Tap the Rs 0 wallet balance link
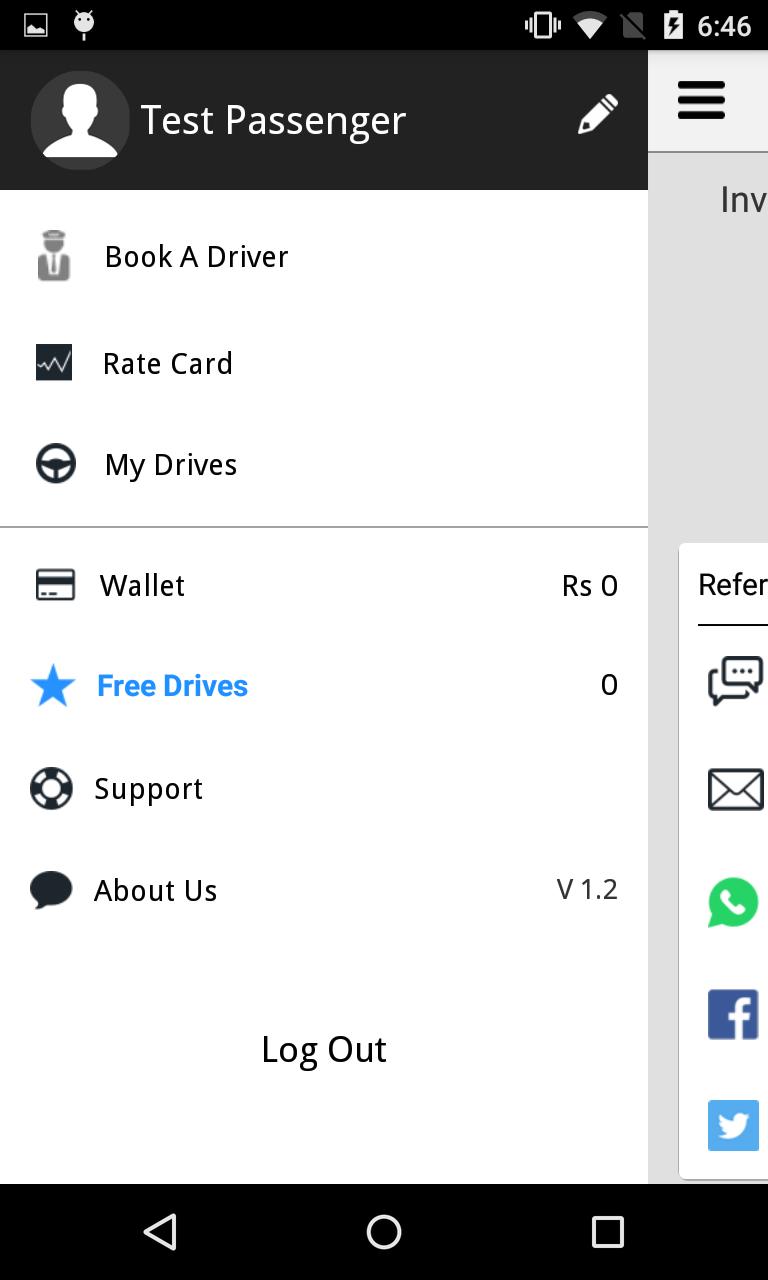The height and width of the screenshot is (1280, 768). point(589,585)
